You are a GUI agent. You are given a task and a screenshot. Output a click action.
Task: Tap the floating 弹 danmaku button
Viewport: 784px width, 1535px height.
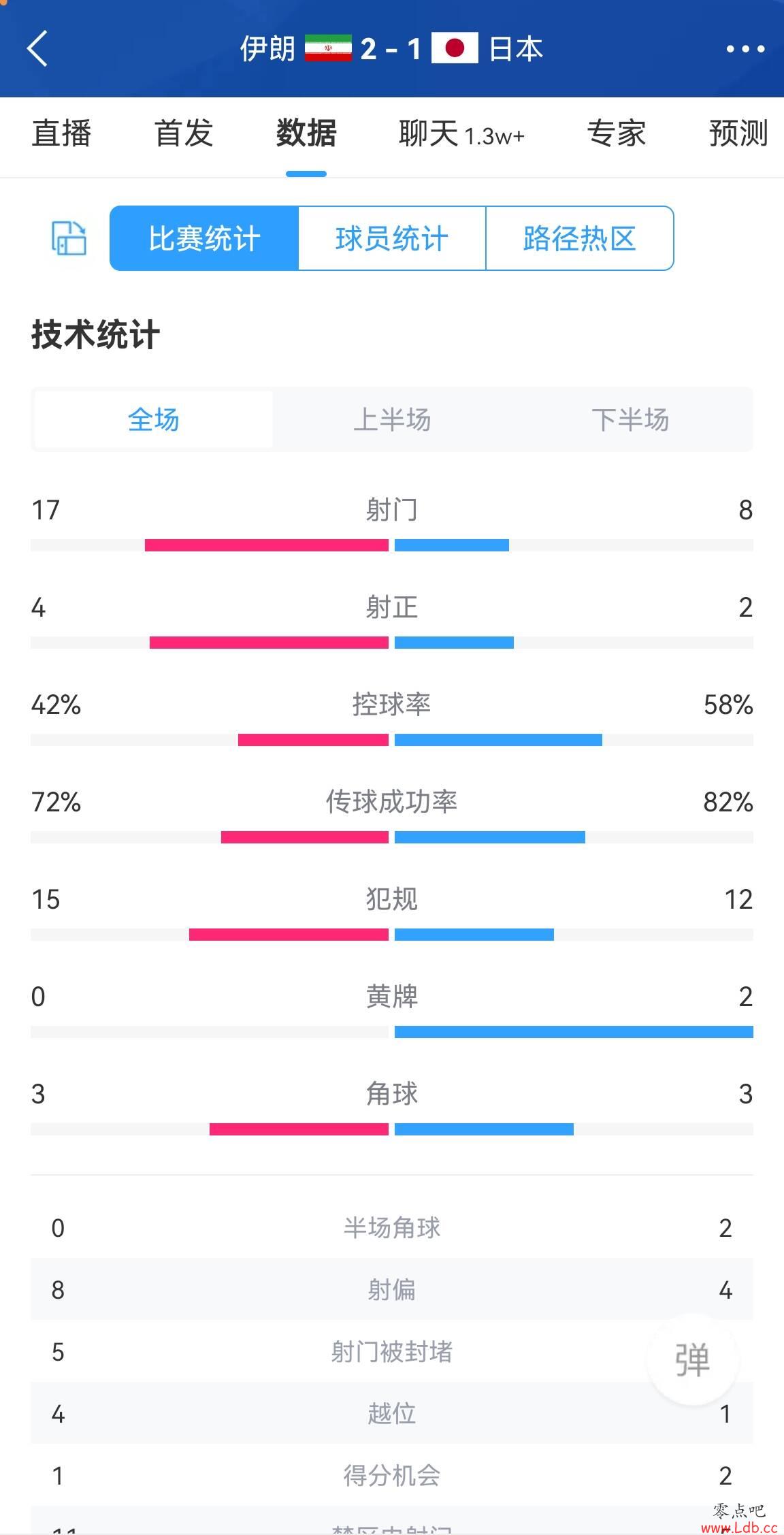click(x=693, y=1359)
